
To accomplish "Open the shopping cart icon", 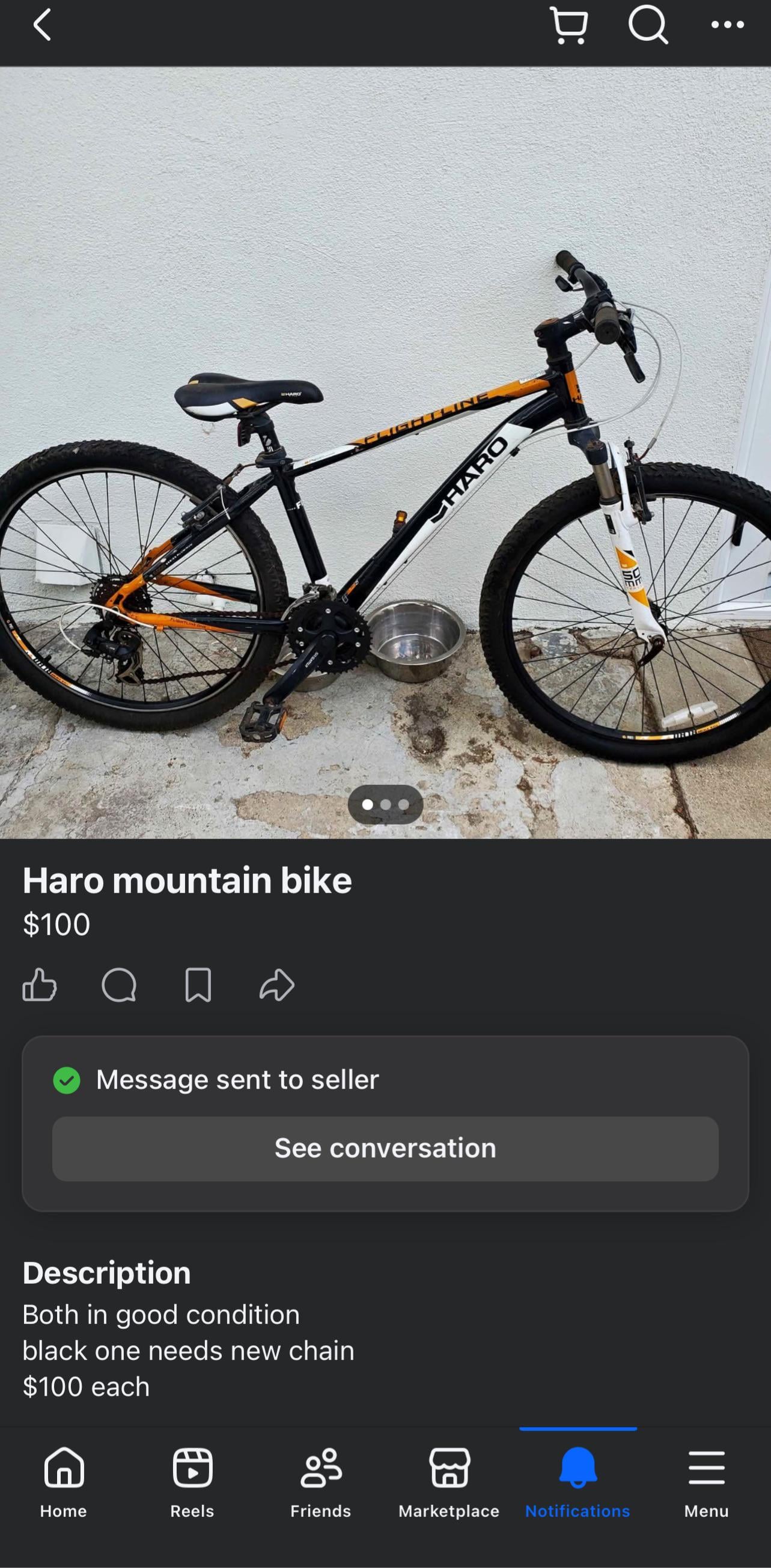I will pos(569,26).
